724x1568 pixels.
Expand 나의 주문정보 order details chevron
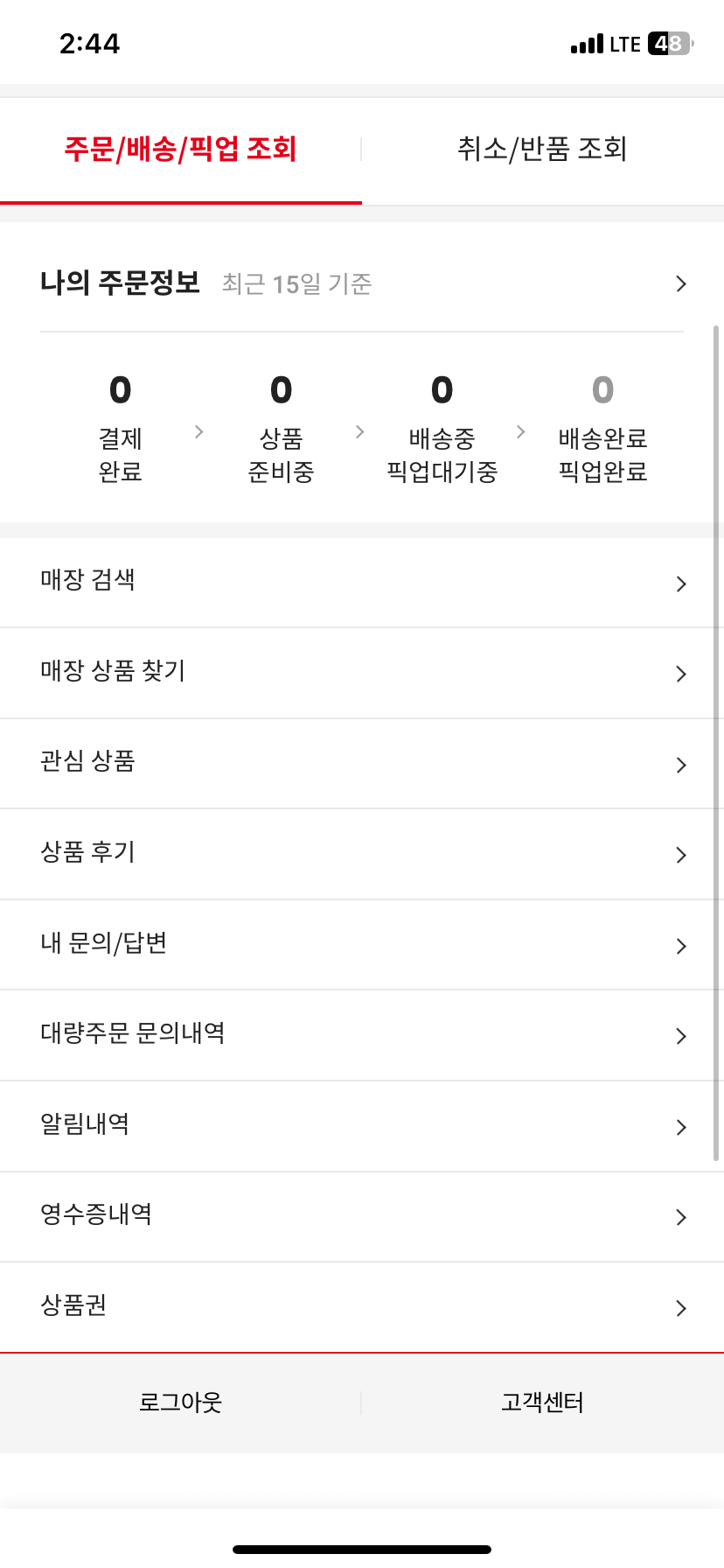point(680,284)
